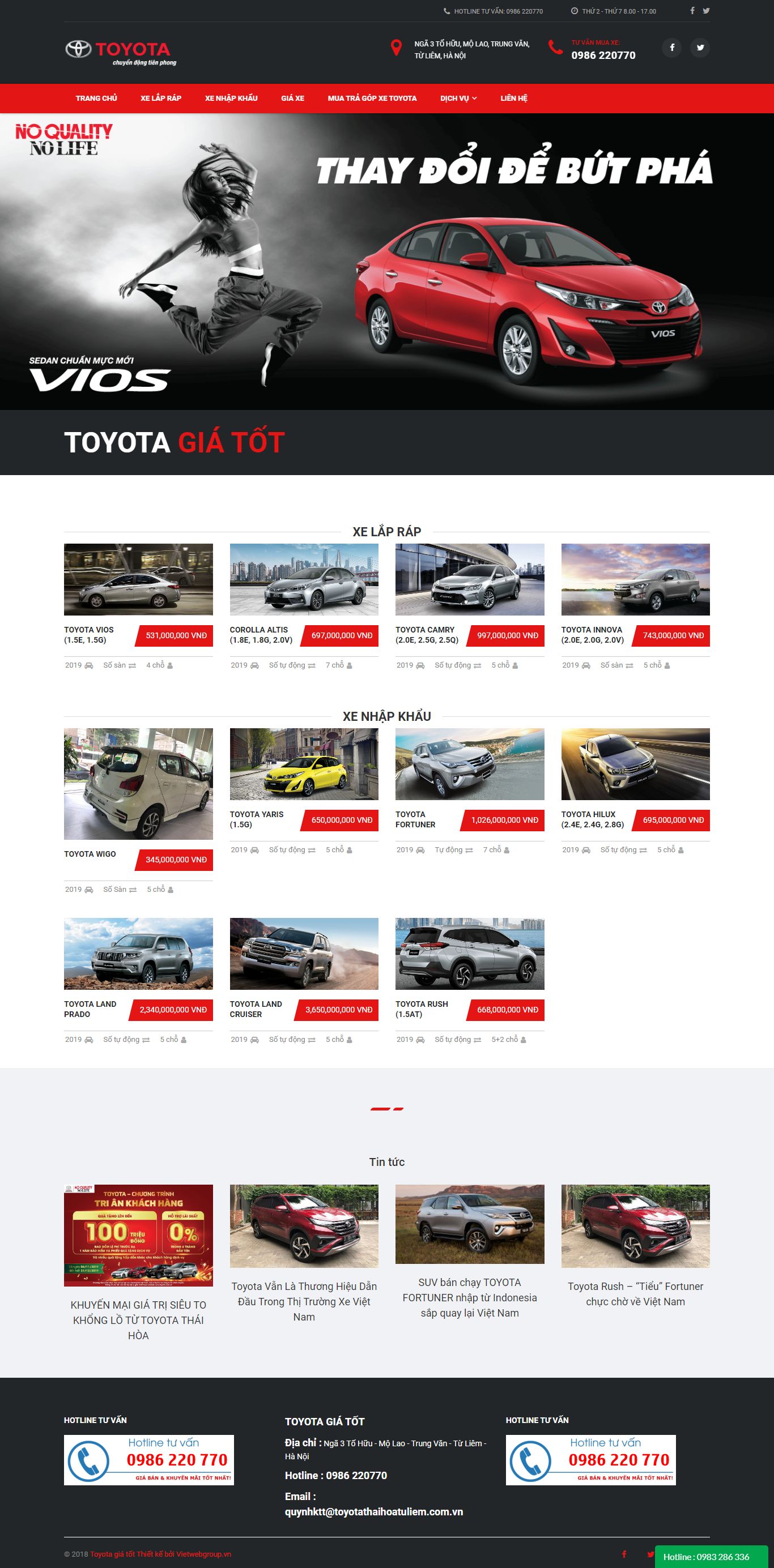Click the Facebook icon in the top bar
The width and height of the screenshot is (774, 1568).
[x=692, y=10]
